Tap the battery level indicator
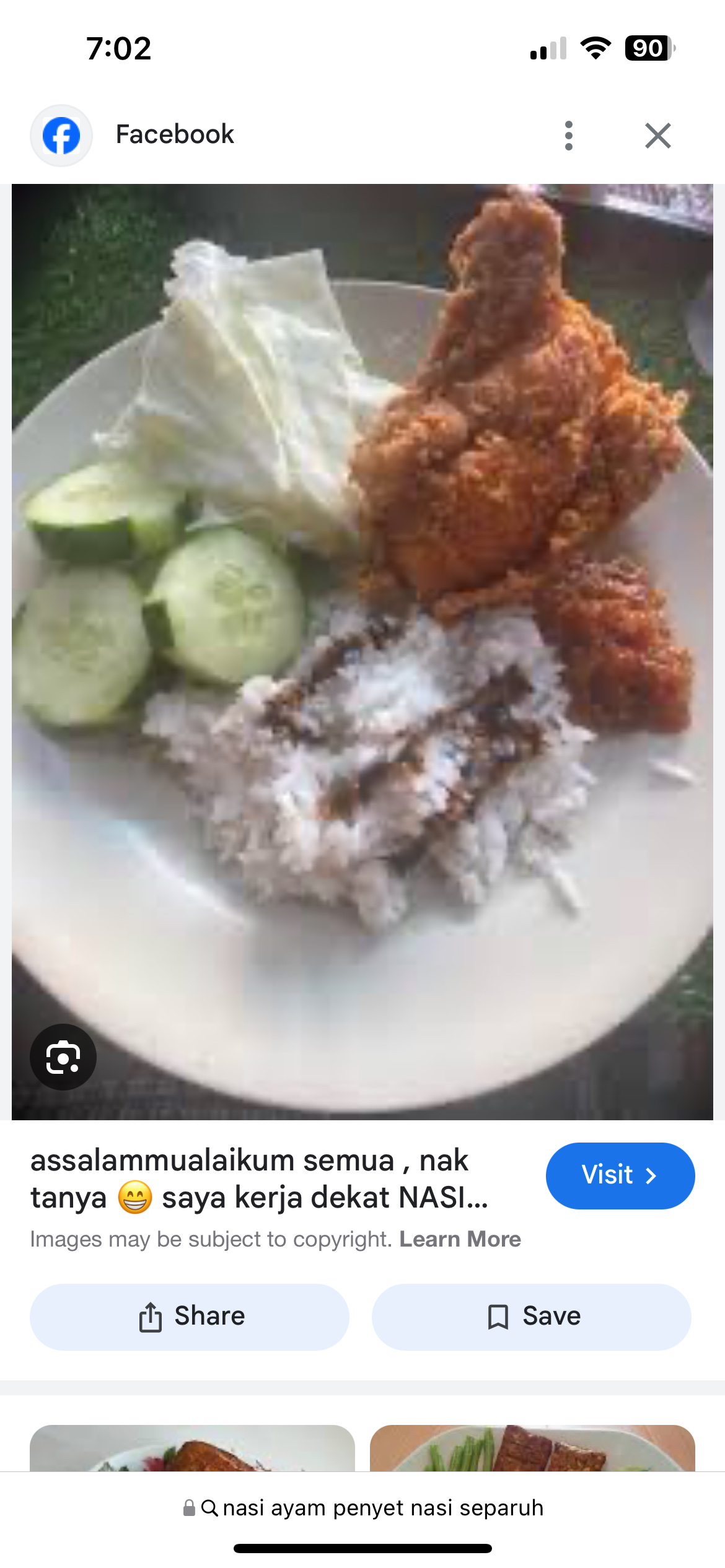This screenshot has width=725, height=1568. pyautogui.click(x=646, y=48)
